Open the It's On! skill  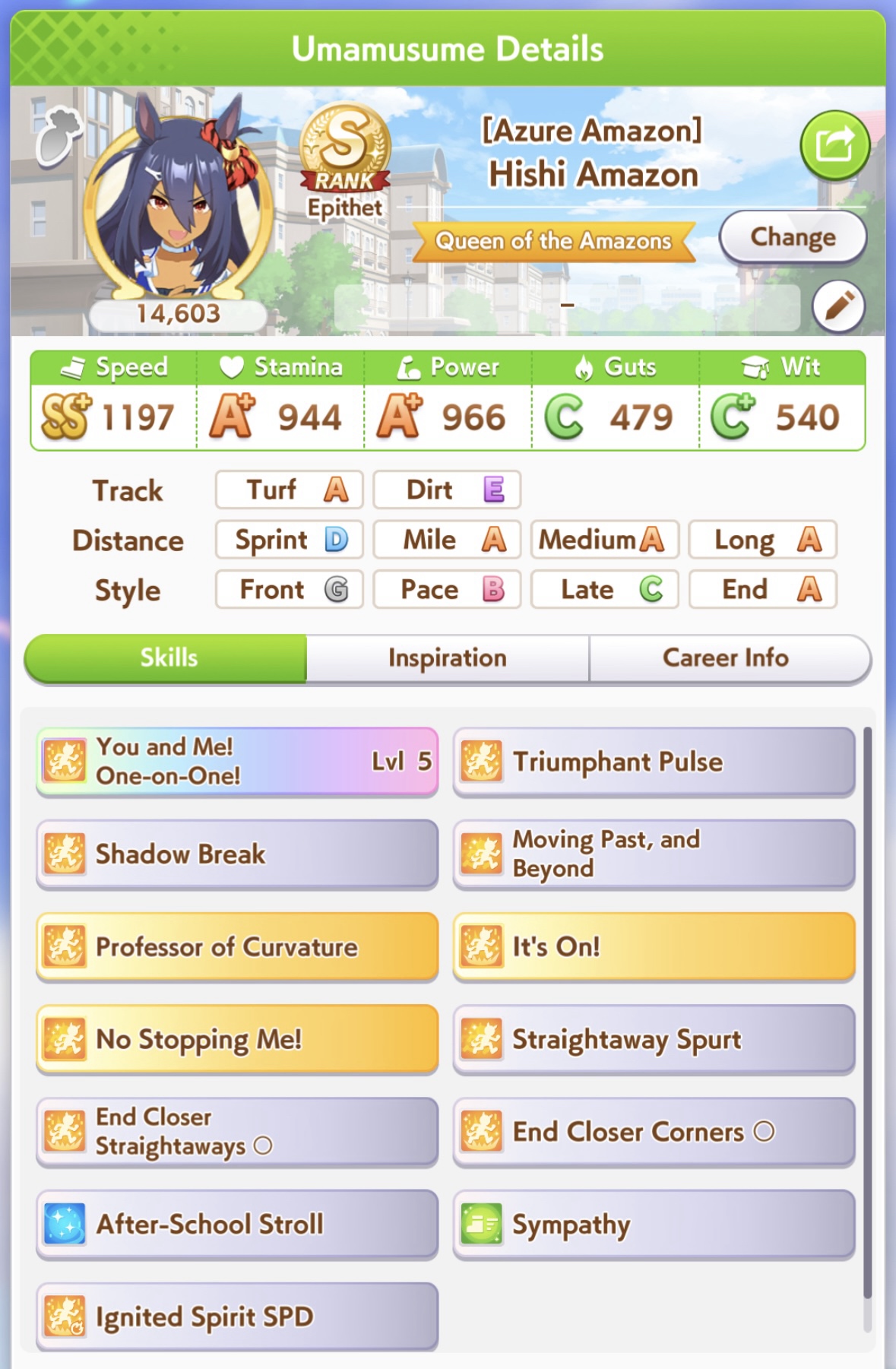[x=654, y=947]
